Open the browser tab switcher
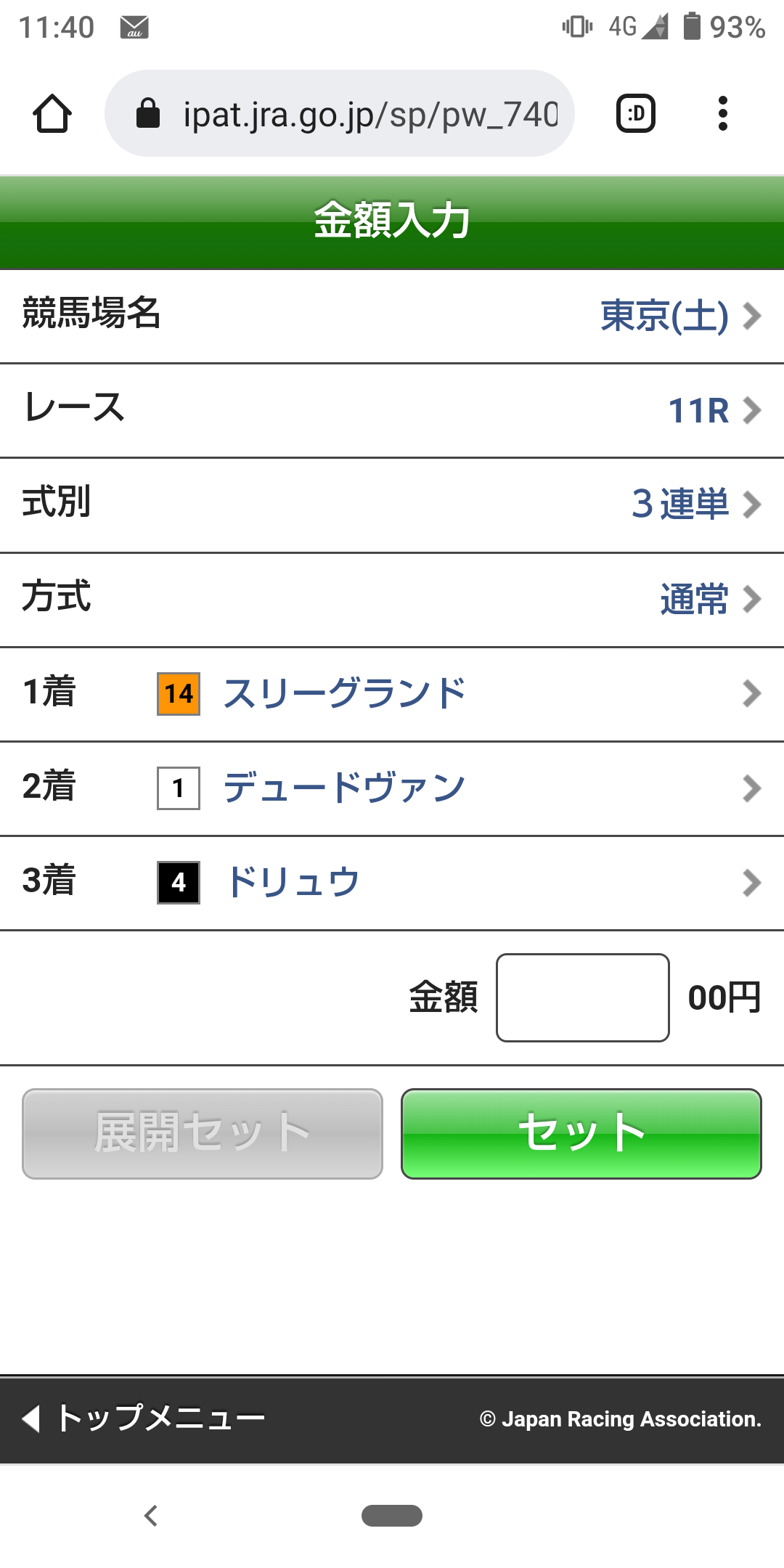The image size is (784, 1568). pyautogui.click(x=635, y=114)
